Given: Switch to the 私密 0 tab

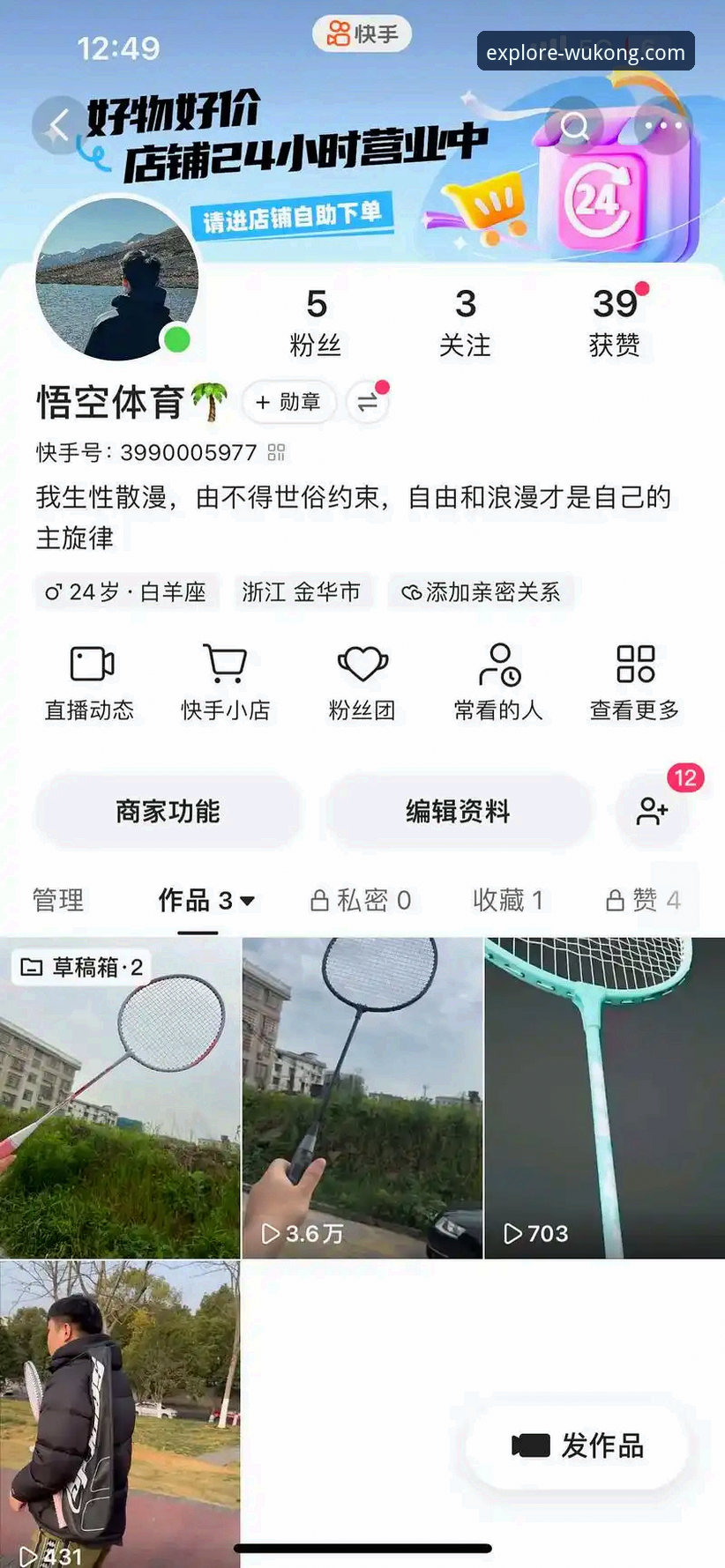Looking at the screenshot, I should pyautogui.click(x=363, y=900).
